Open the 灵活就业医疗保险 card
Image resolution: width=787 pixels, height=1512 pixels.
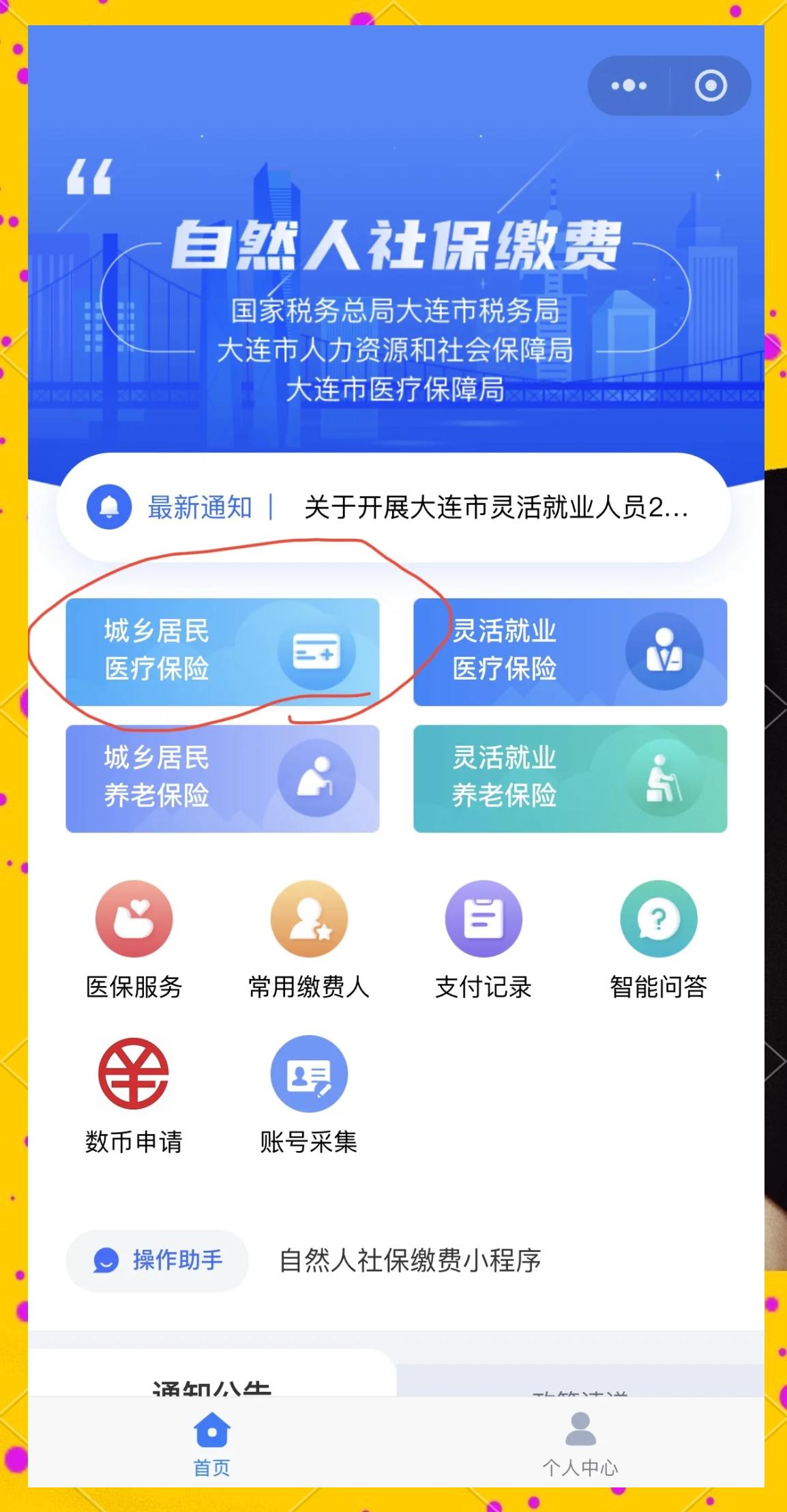click(571, 654)
